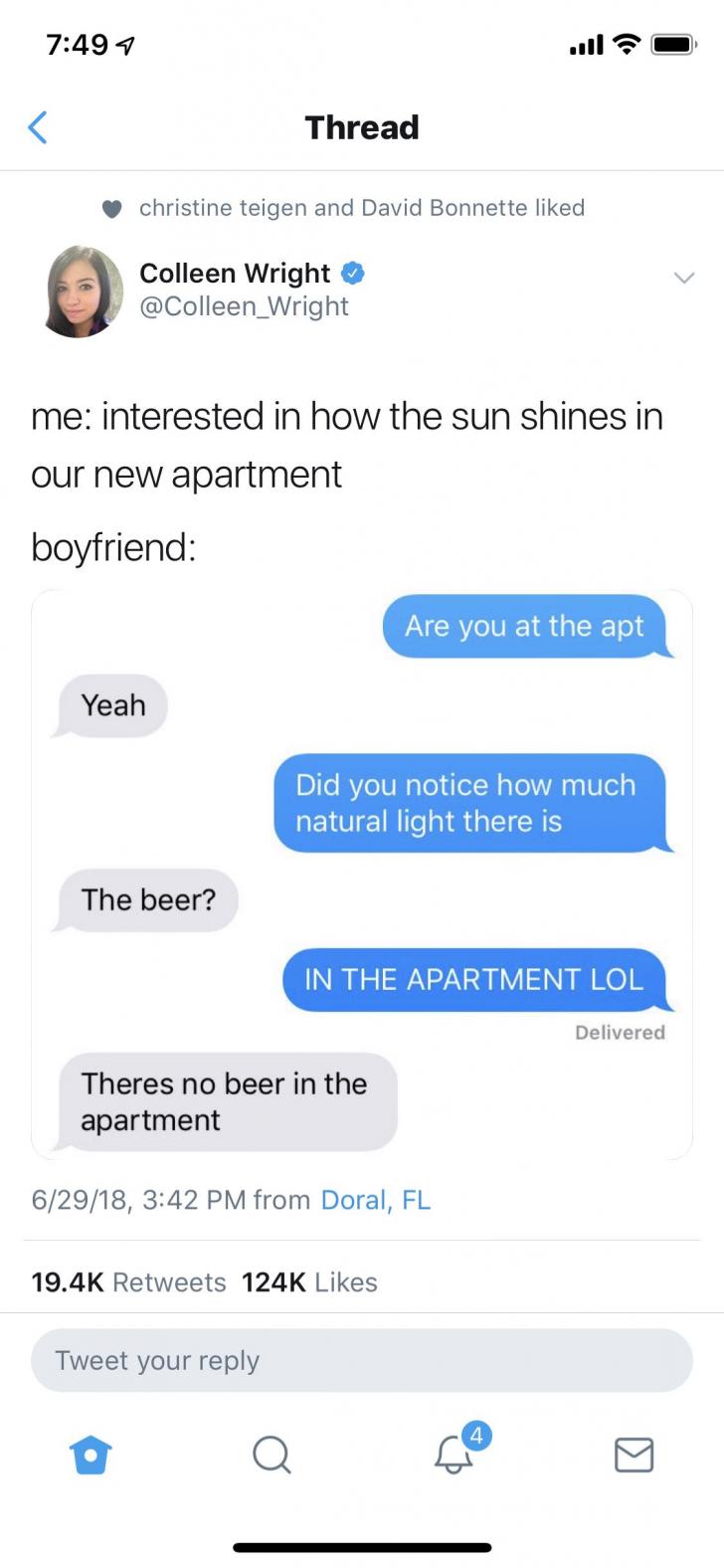Tap the Tweet your reply field
Image resolution: width=724 pixels, height=1568 pixels.
[x=362, y=1360]
